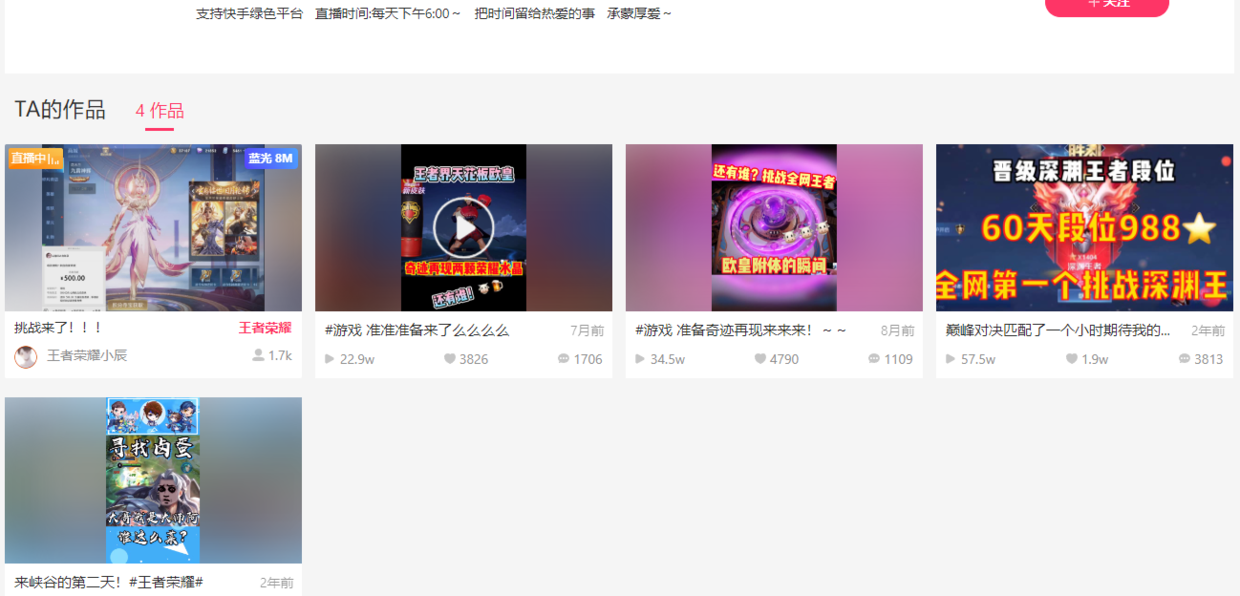This screenshot has height=596, width=1240.
Task: Open the video 准备奇迹再现来来来
Action: tap(774, 228)
